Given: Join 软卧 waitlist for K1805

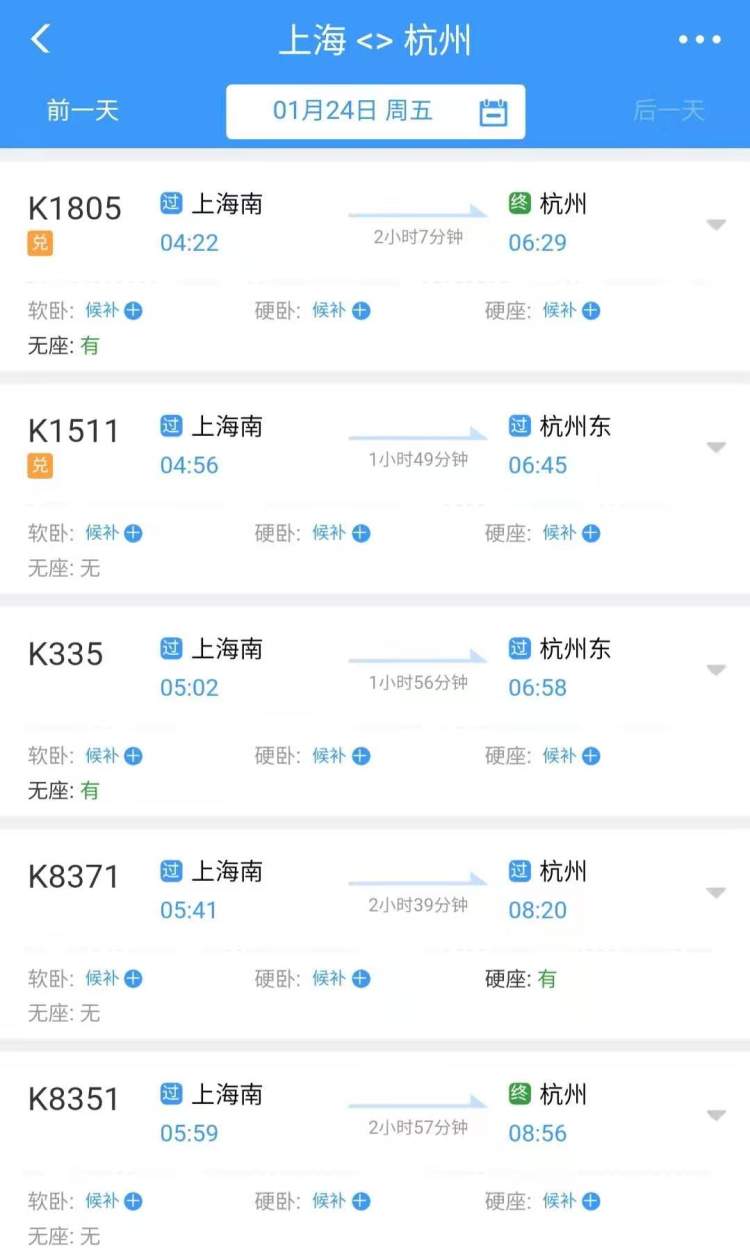Looking at the screenshot, I should pyautogui.click(x=114, y=310).
